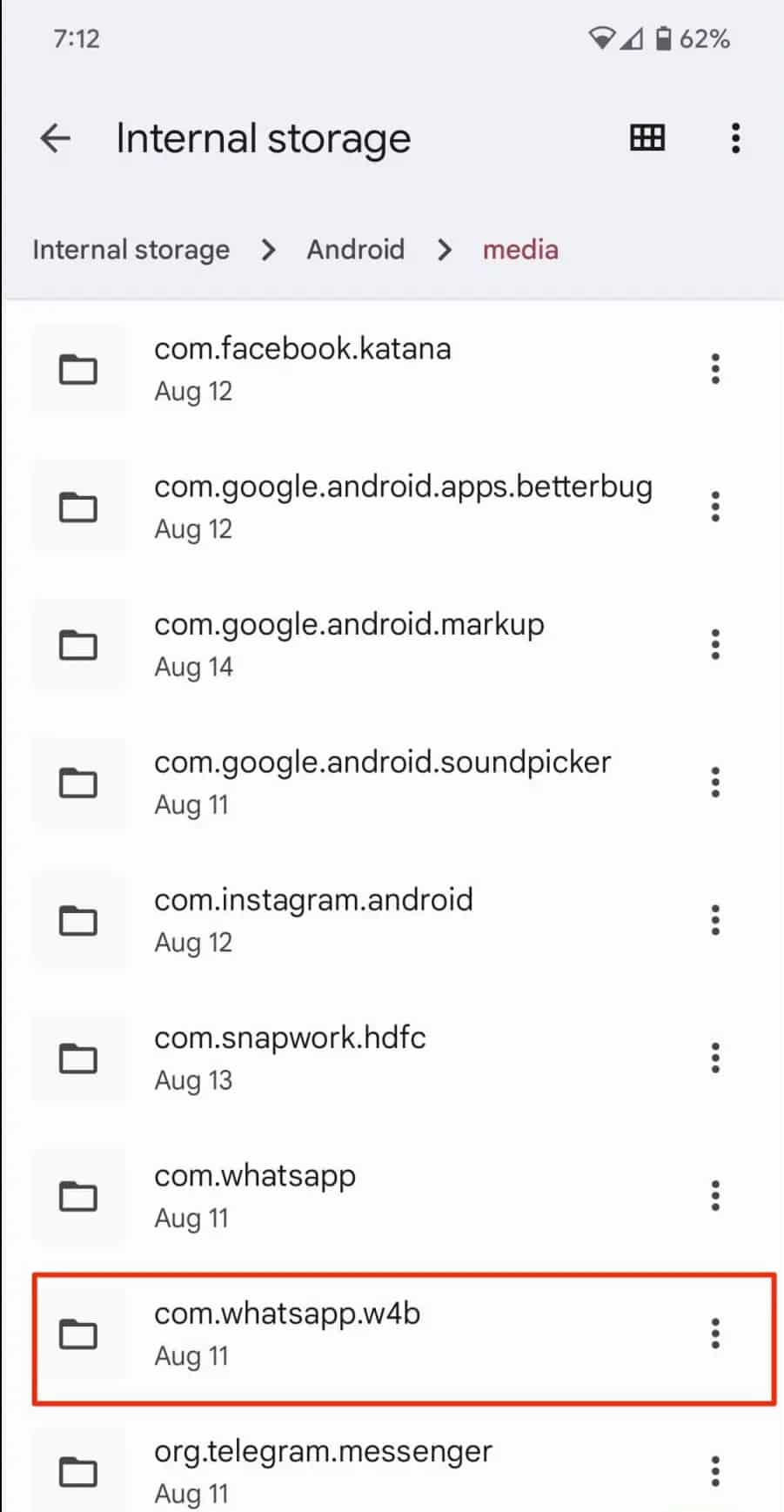The image size is (784, 1512).
Task: Switch to grid view layout
Action: tap(647, 138)
